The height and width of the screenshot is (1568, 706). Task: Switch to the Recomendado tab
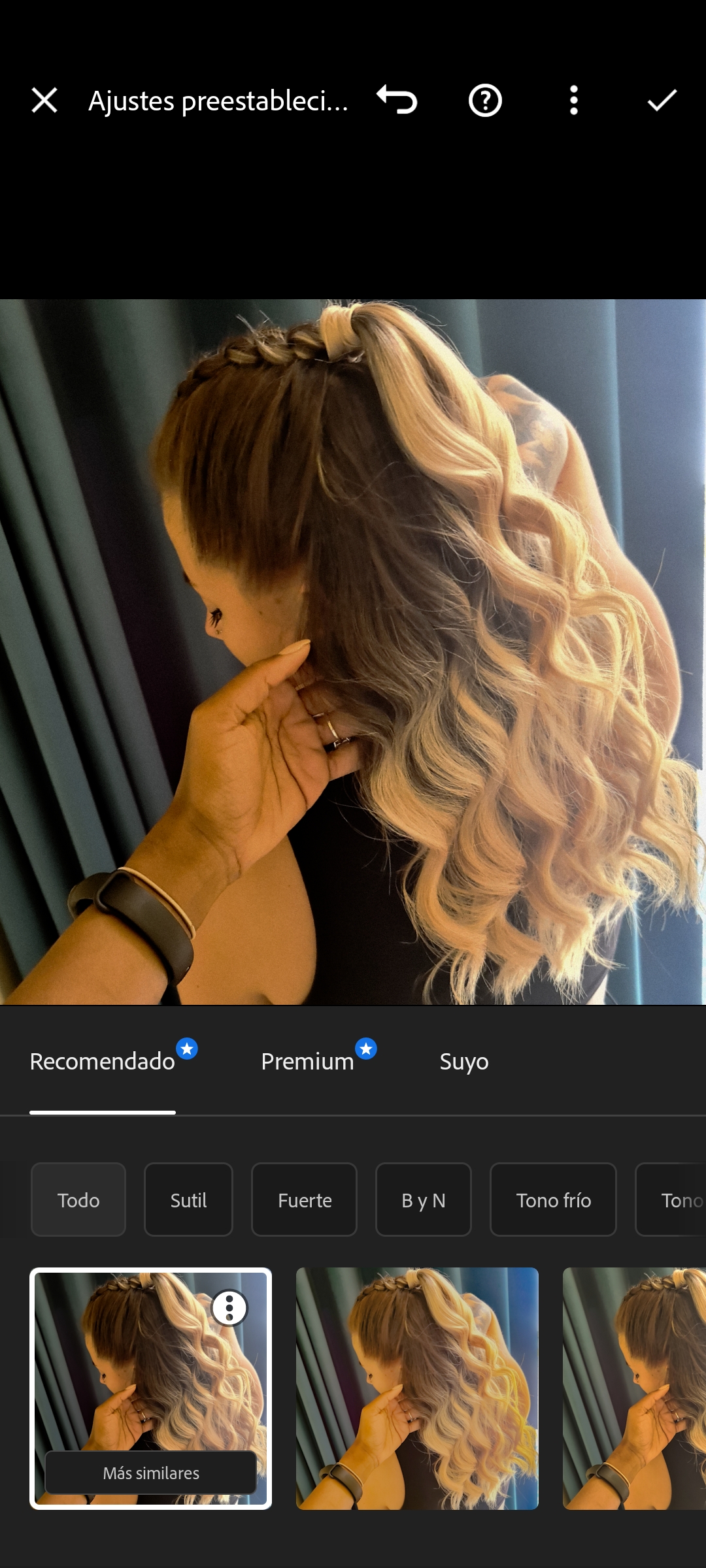pos(103,1062)
